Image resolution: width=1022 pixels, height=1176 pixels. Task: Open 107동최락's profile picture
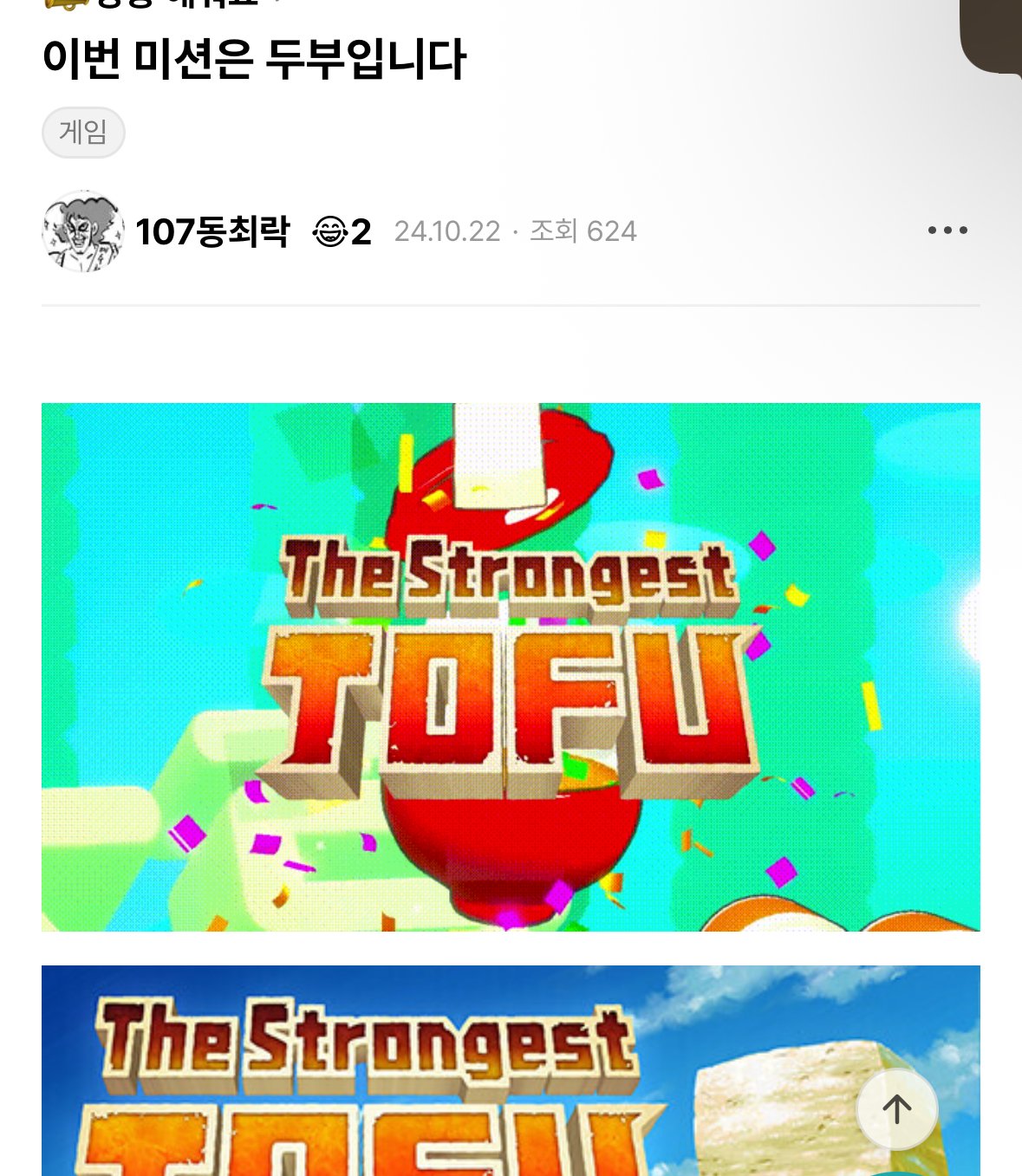coord(83,231)
